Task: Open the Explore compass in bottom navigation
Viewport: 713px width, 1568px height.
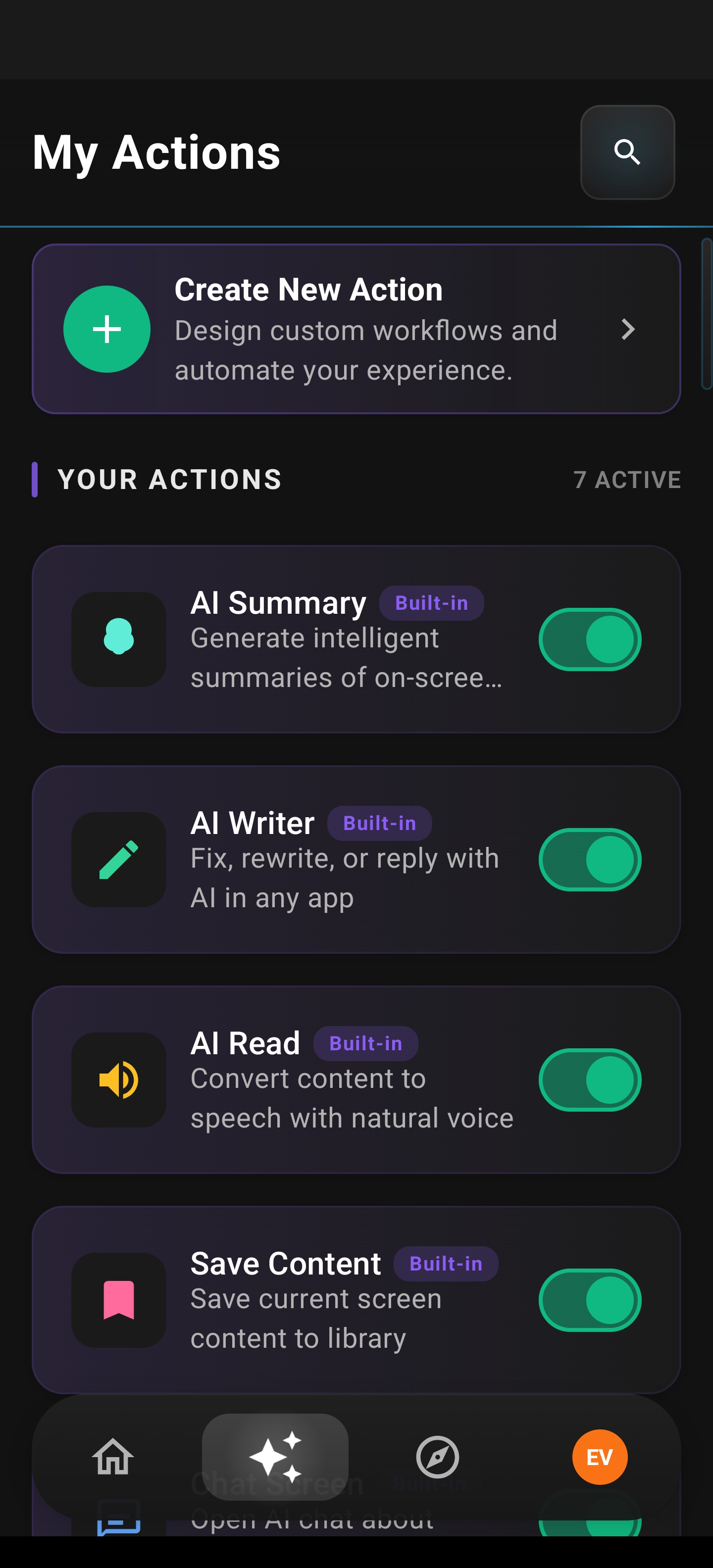Action: 438,1457
